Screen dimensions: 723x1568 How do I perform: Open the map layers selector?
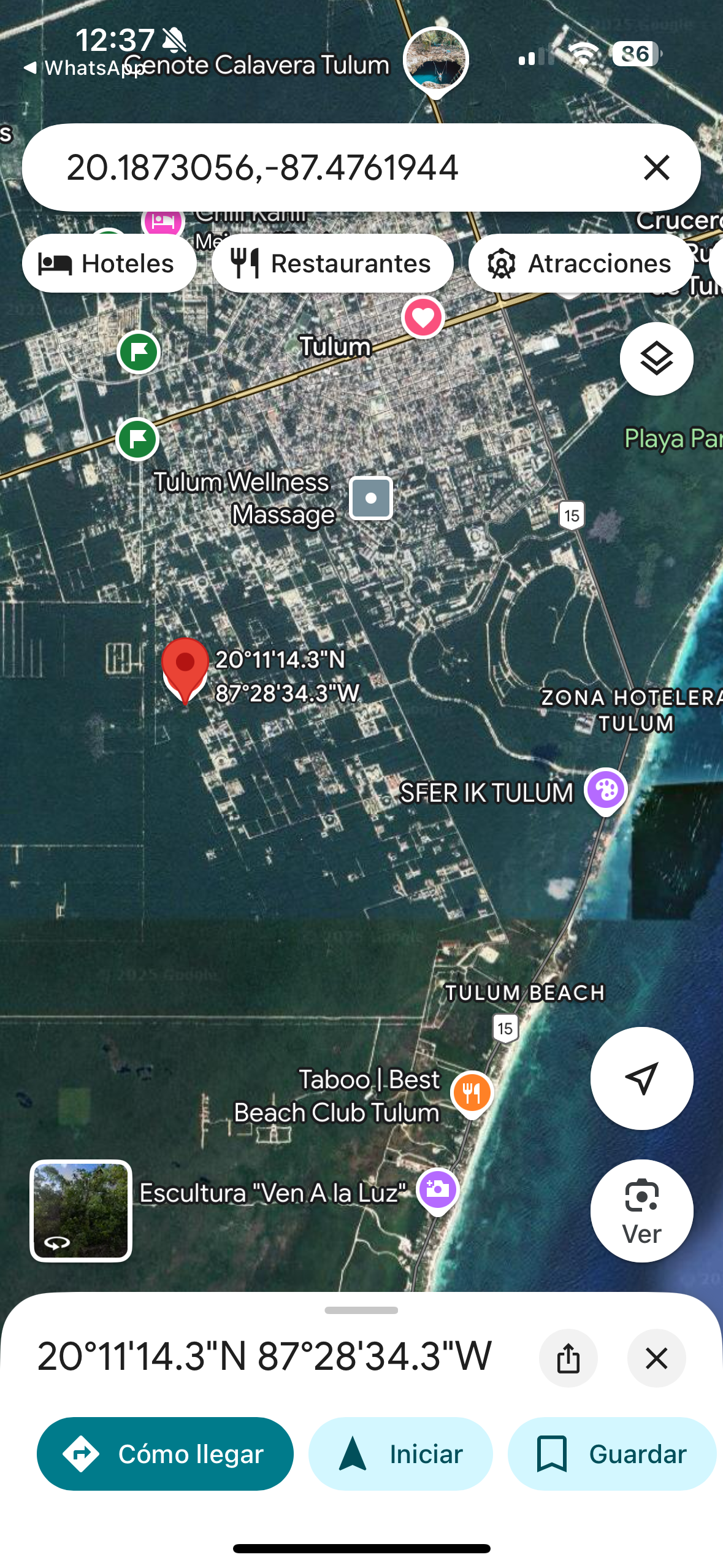click(656, 359)
